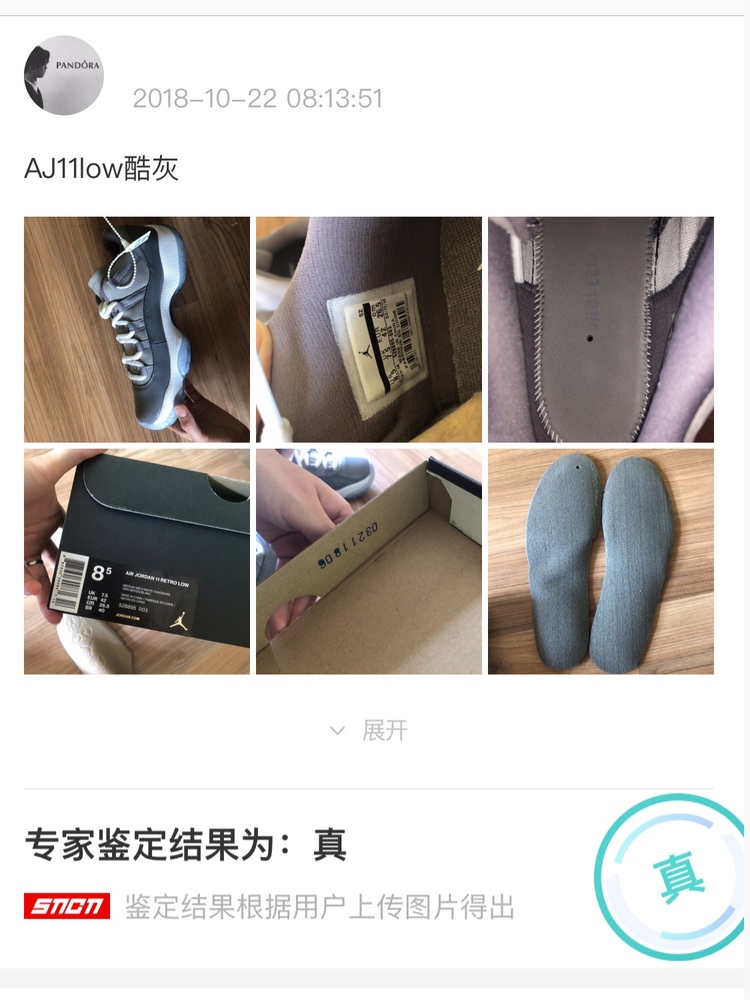View the grey insoles photo
Viewport: 750px width, 1000px height.
point(600,561)
